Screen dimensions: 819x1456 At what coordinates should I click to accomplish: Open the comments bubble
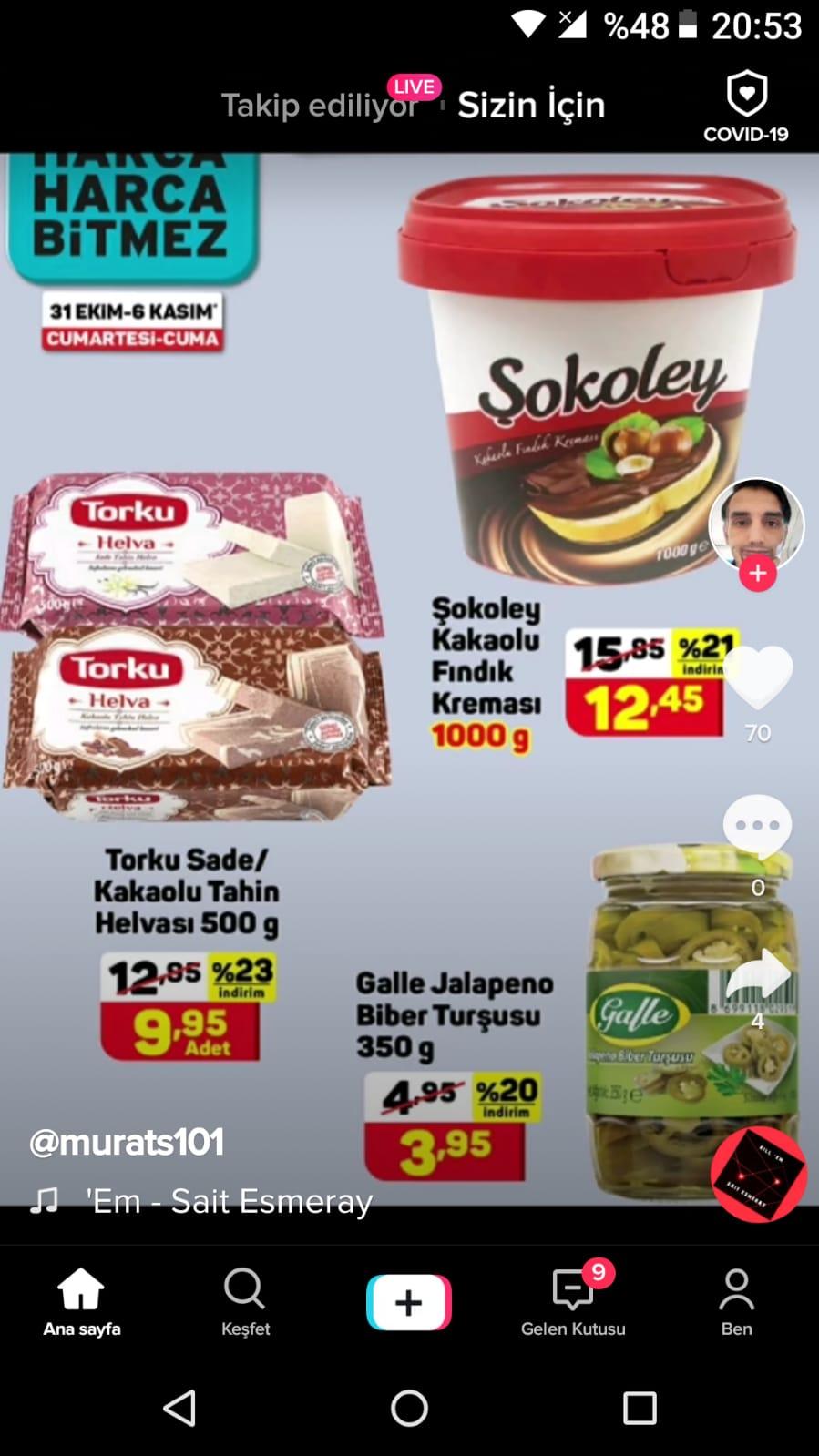[758, 825]
